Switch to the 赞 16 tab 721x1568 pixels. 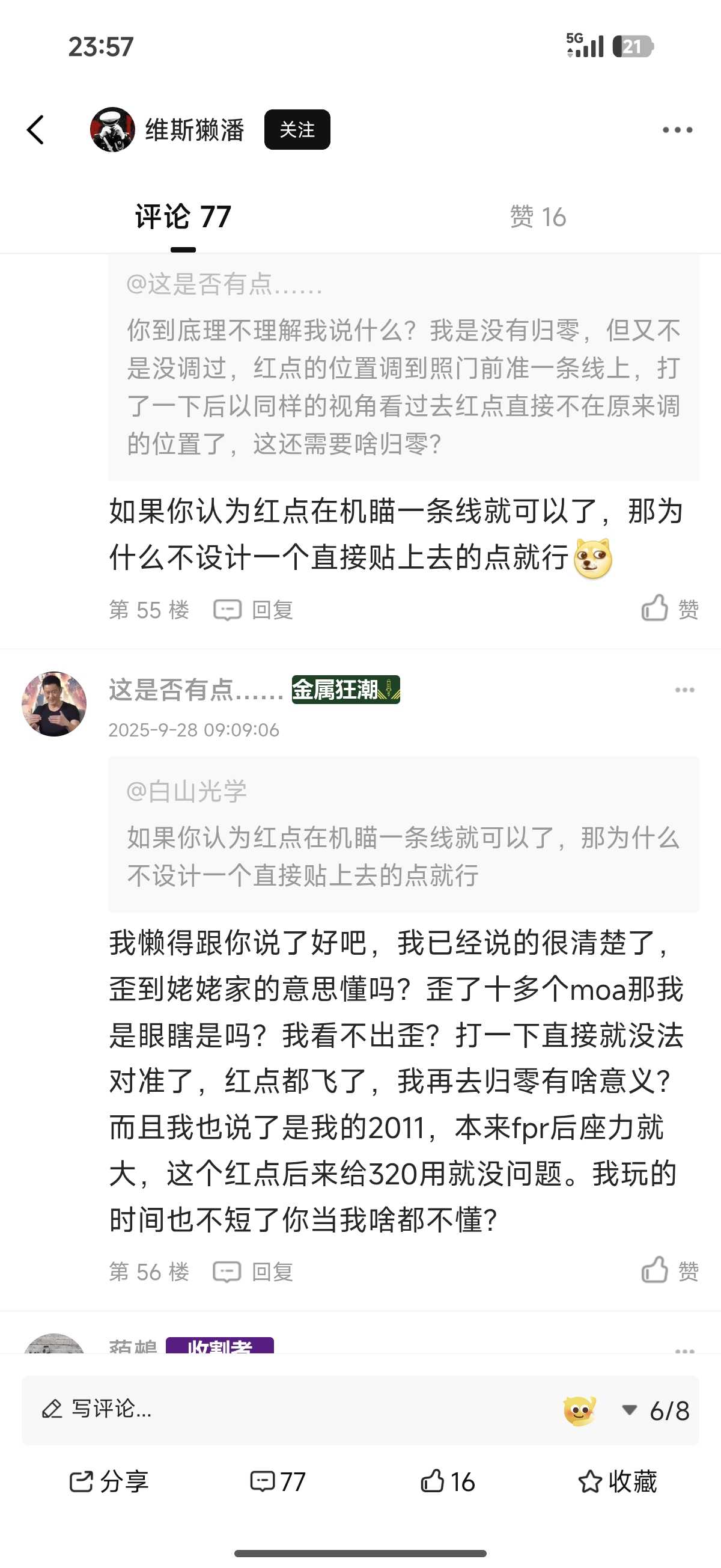click(538, 217)
